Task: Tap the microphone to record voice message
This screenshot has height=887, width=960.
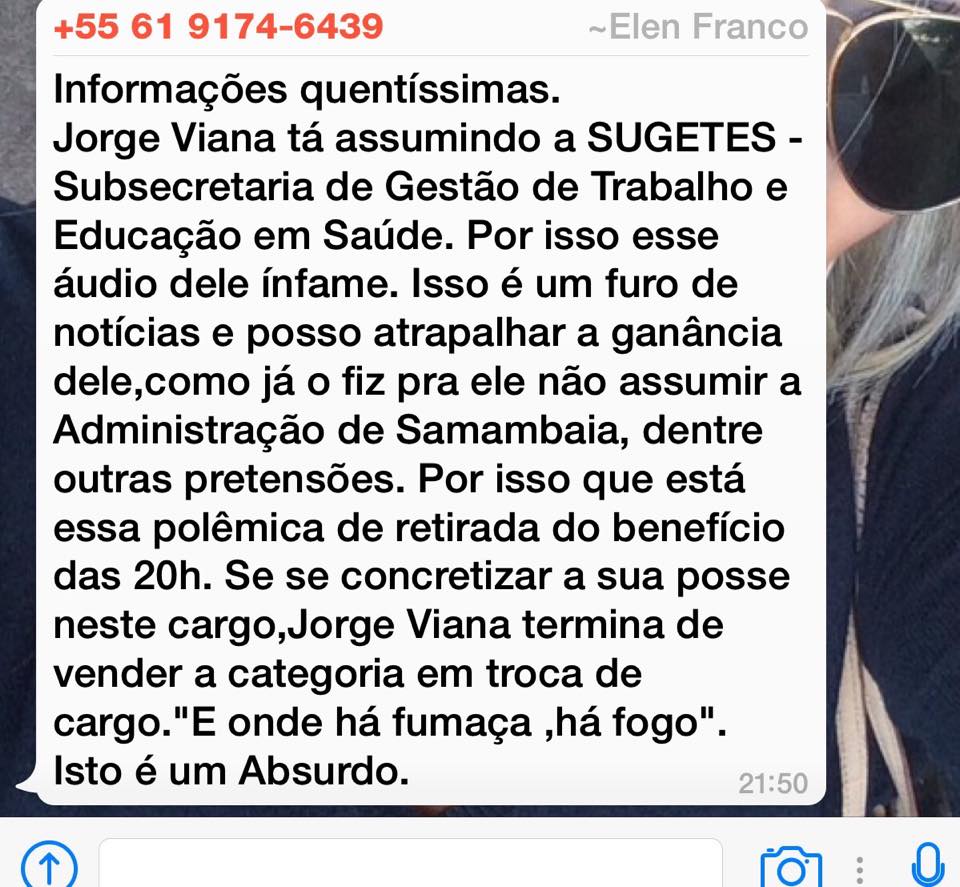Action: [x=926, y=865]
